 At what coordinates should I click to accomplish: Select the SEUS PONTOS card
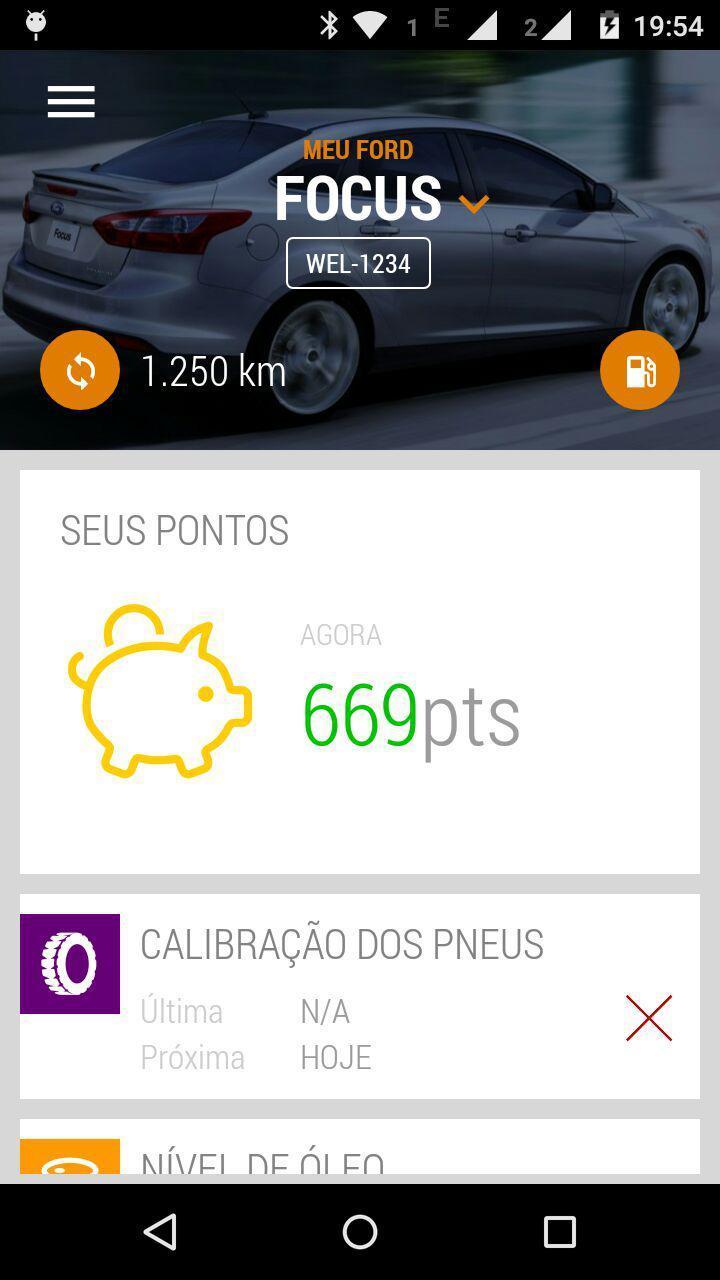coord(359,670)
